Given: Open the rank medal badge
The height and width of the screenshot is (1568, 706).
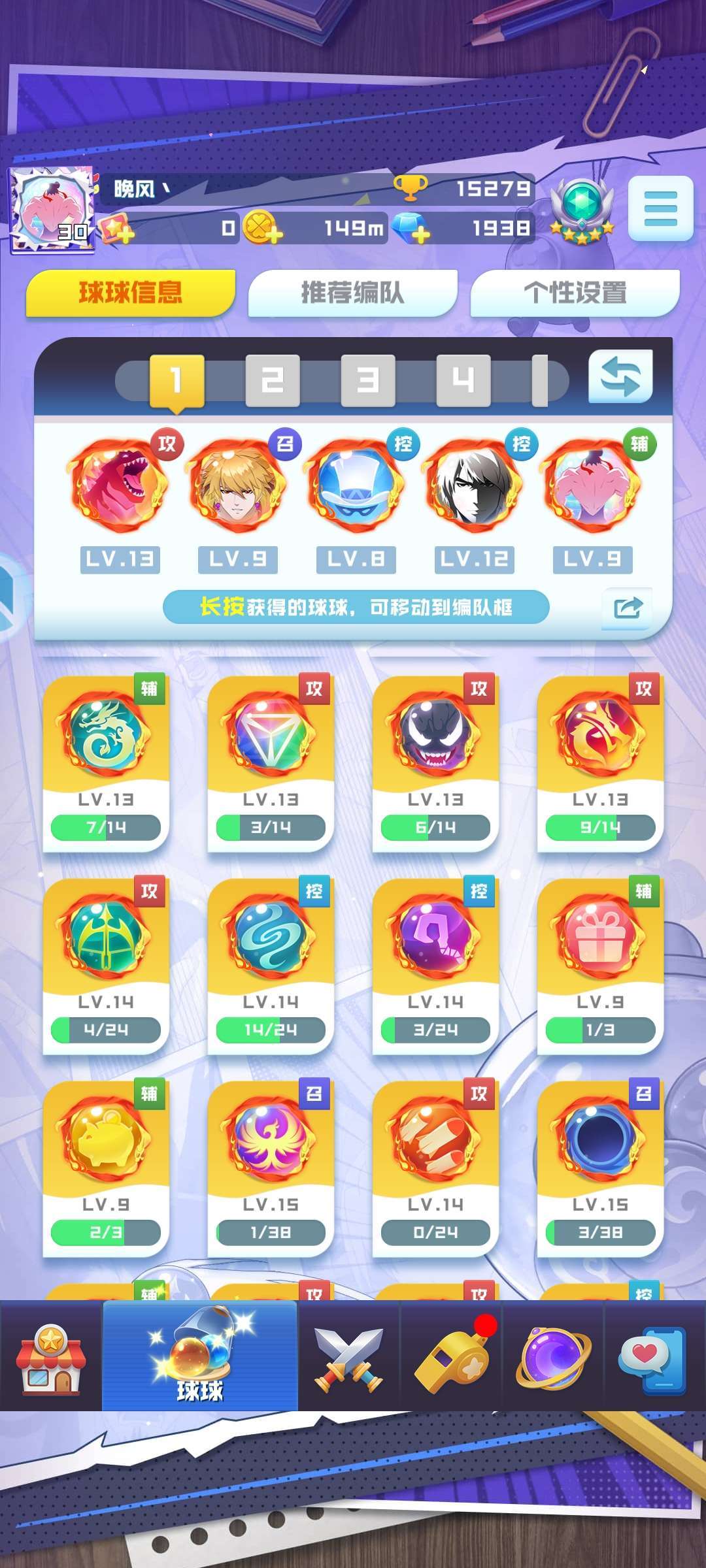Looking at the screenshot, I should (x=580, y=209).
